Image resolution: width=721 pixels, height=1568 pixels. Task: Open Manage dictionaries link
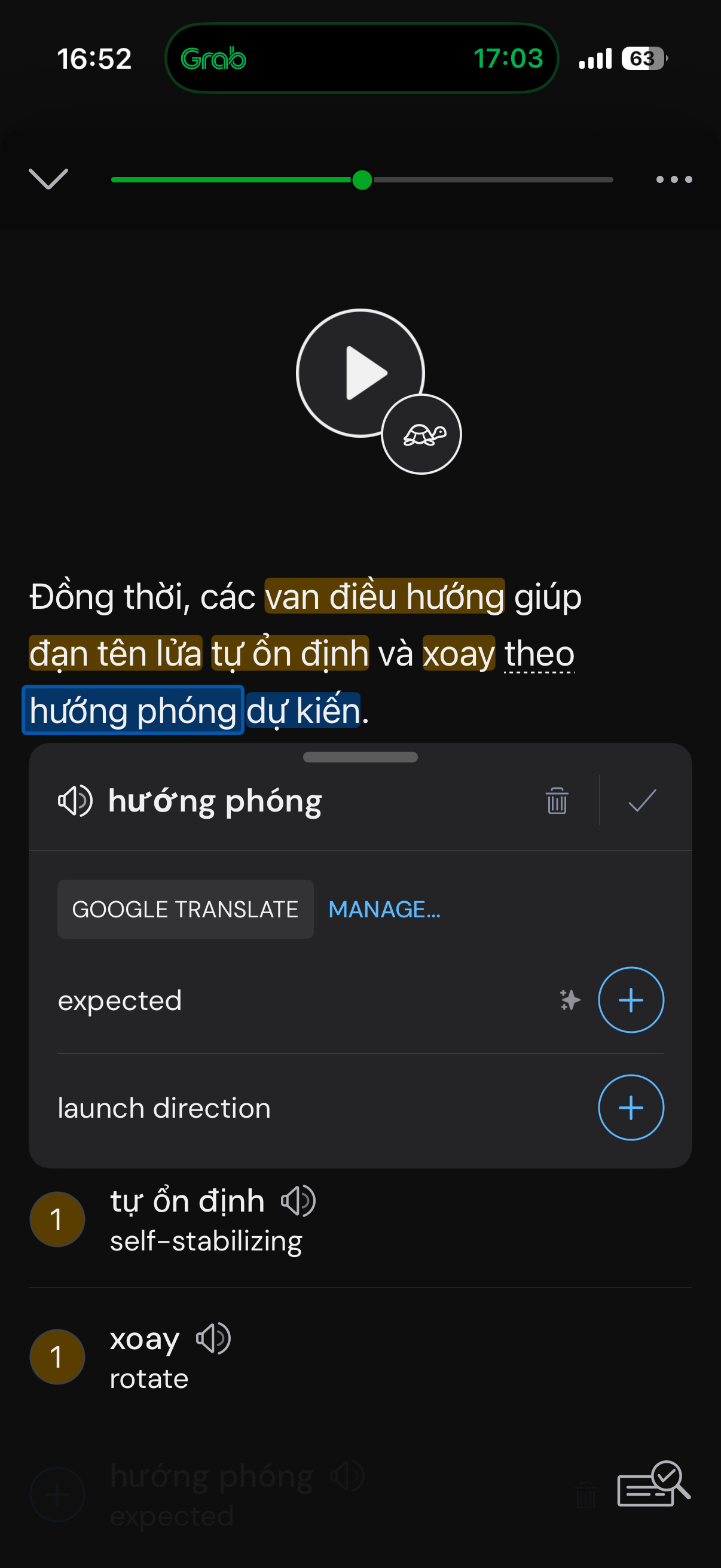click(384, 909)
